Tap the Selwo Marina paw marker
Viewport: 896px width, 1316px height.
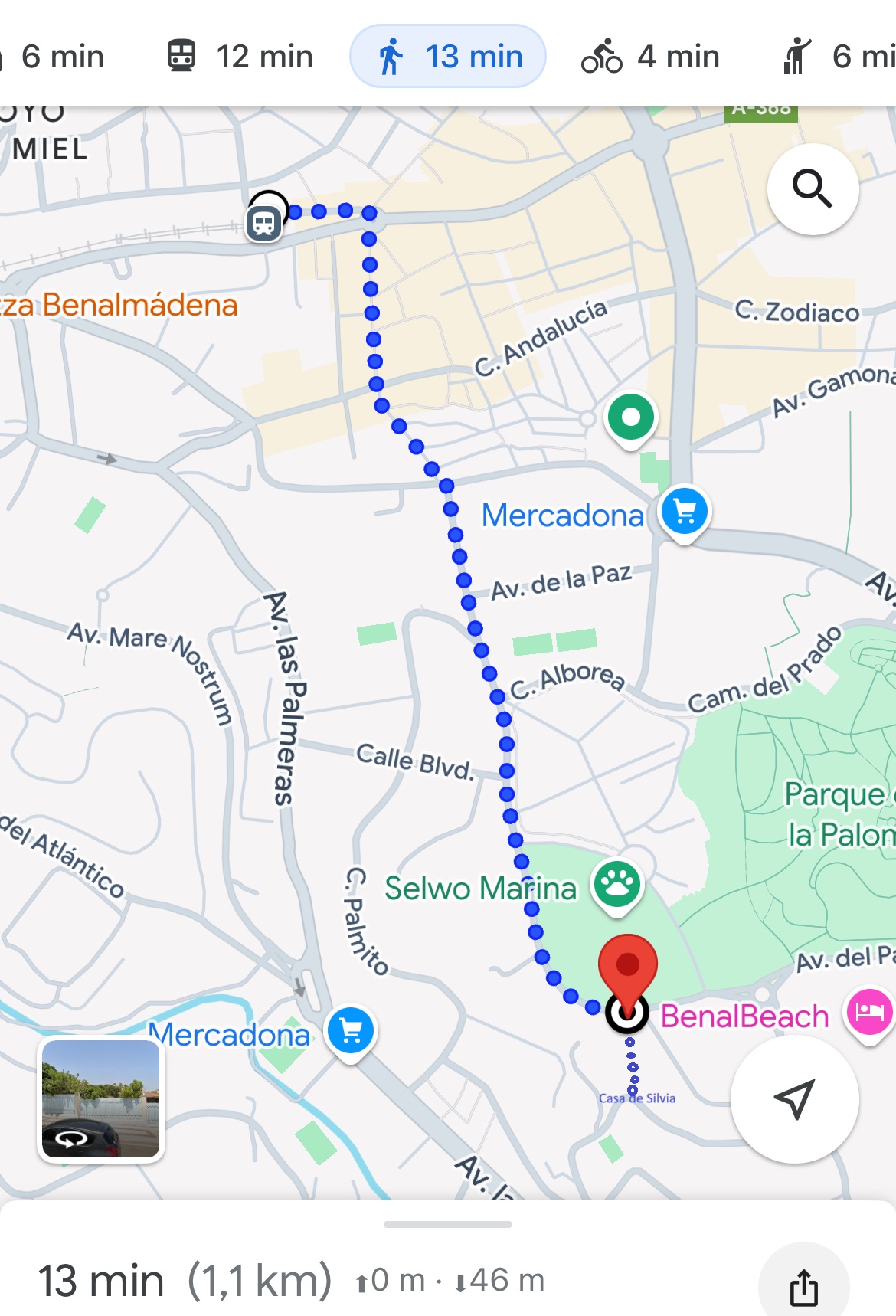pyautogui.click(x=617, y=884)
